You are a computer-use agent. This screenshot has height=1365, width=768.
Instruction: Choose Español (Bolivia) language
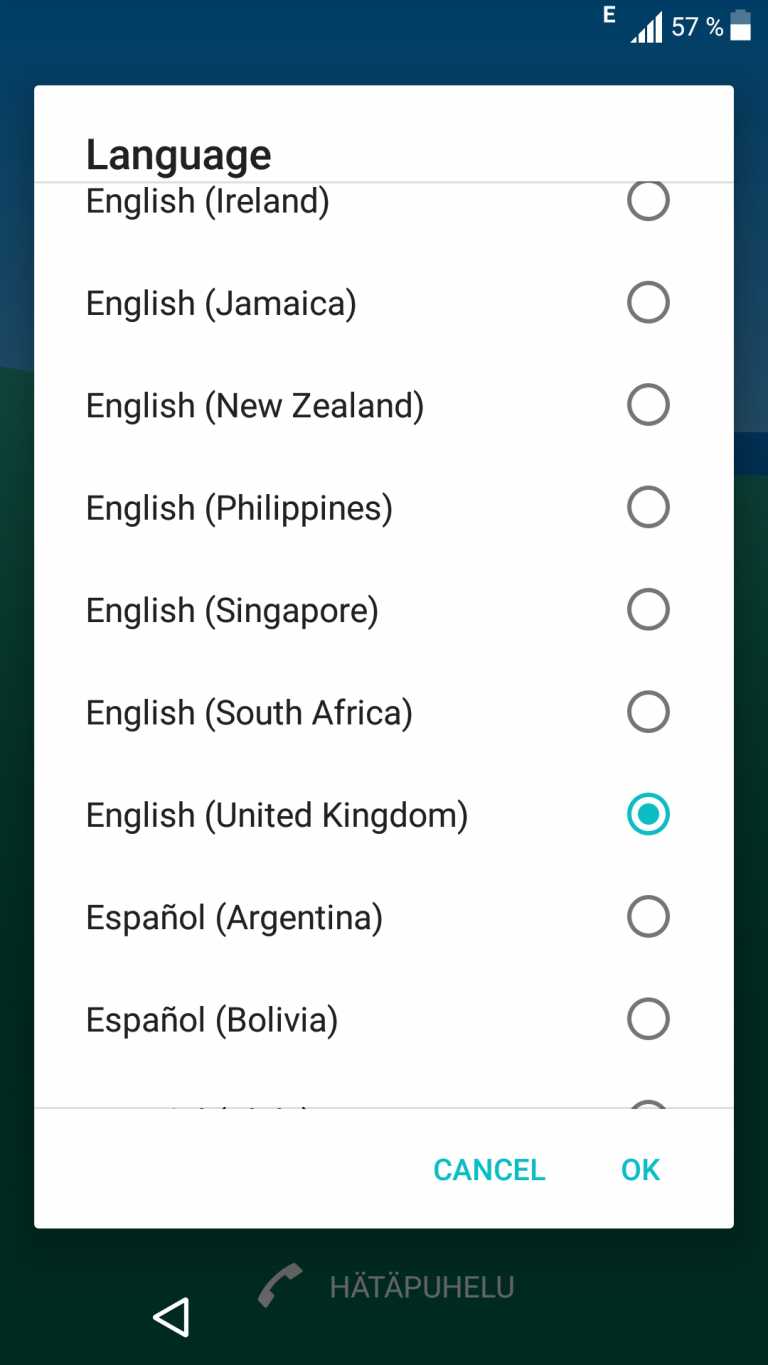point(384,1019)
